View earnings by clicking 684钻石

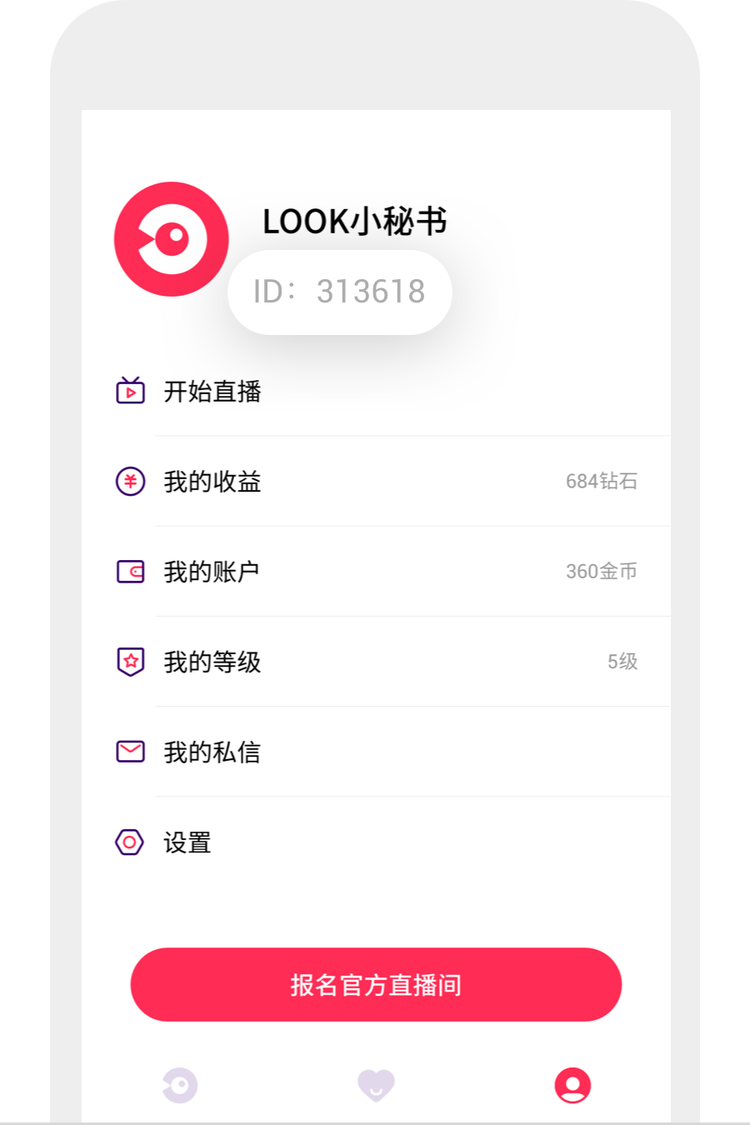(x=602, y=481)
